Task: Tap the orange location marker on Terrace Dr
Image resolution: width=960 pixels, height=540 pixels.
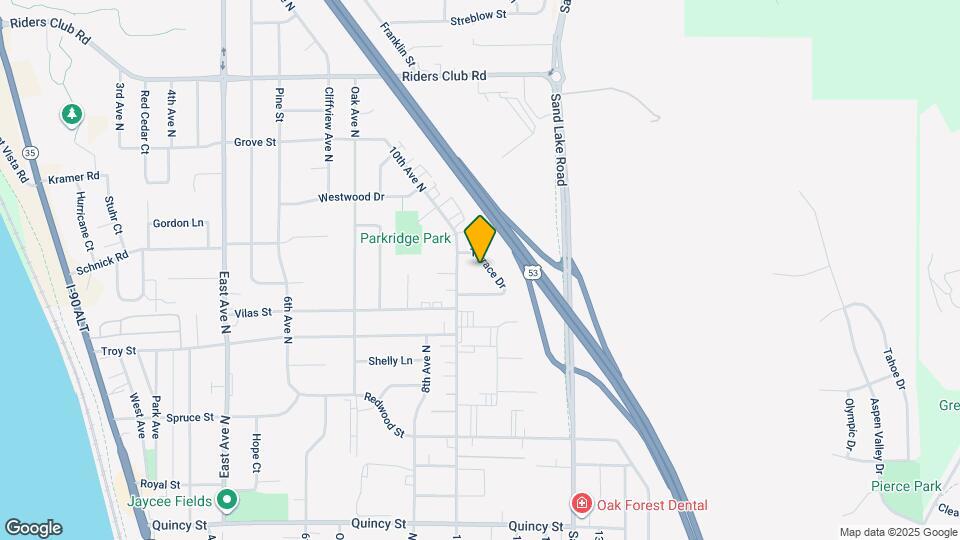Action: pos(480,238)
